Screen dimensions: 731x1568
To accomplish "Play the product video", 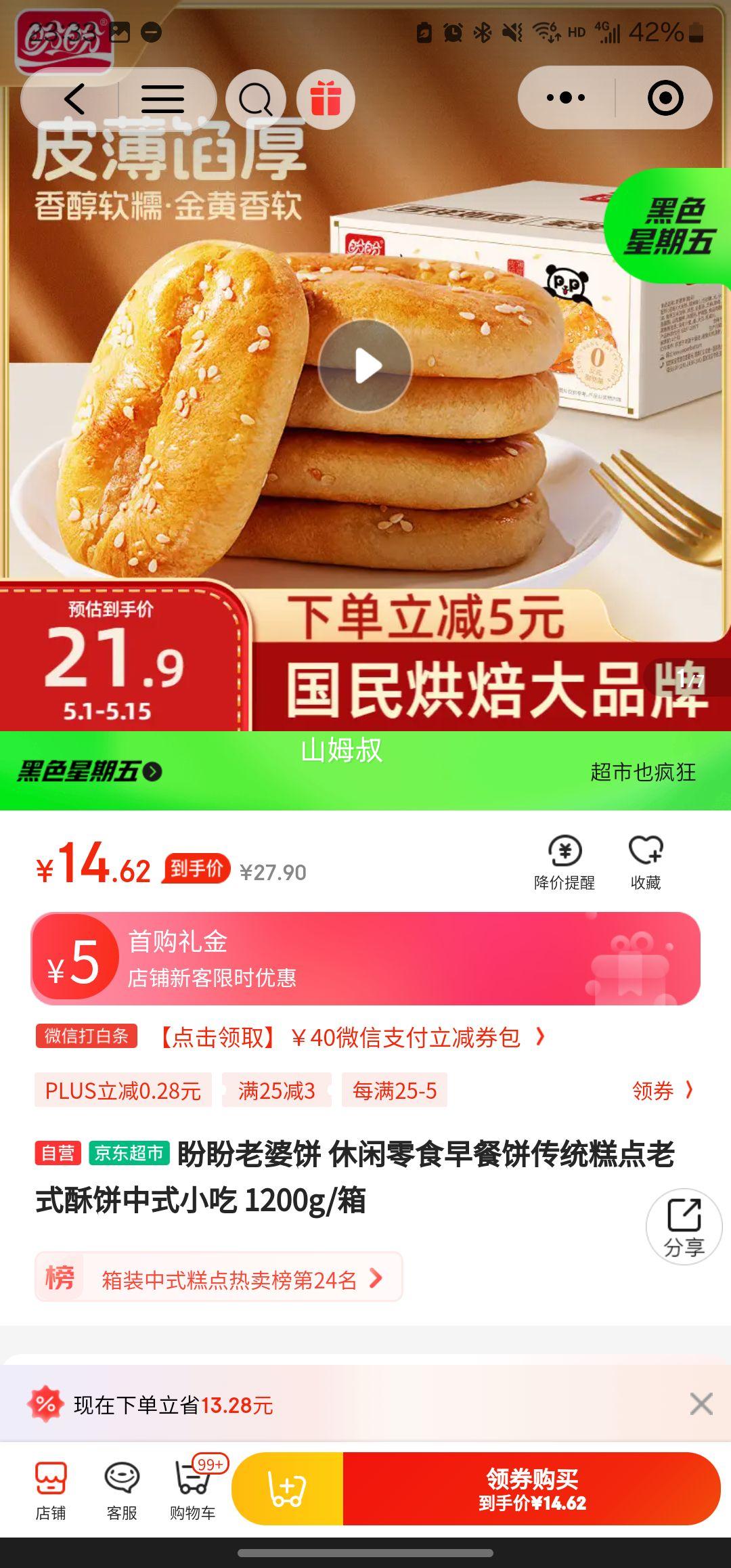I will point(365,366).
